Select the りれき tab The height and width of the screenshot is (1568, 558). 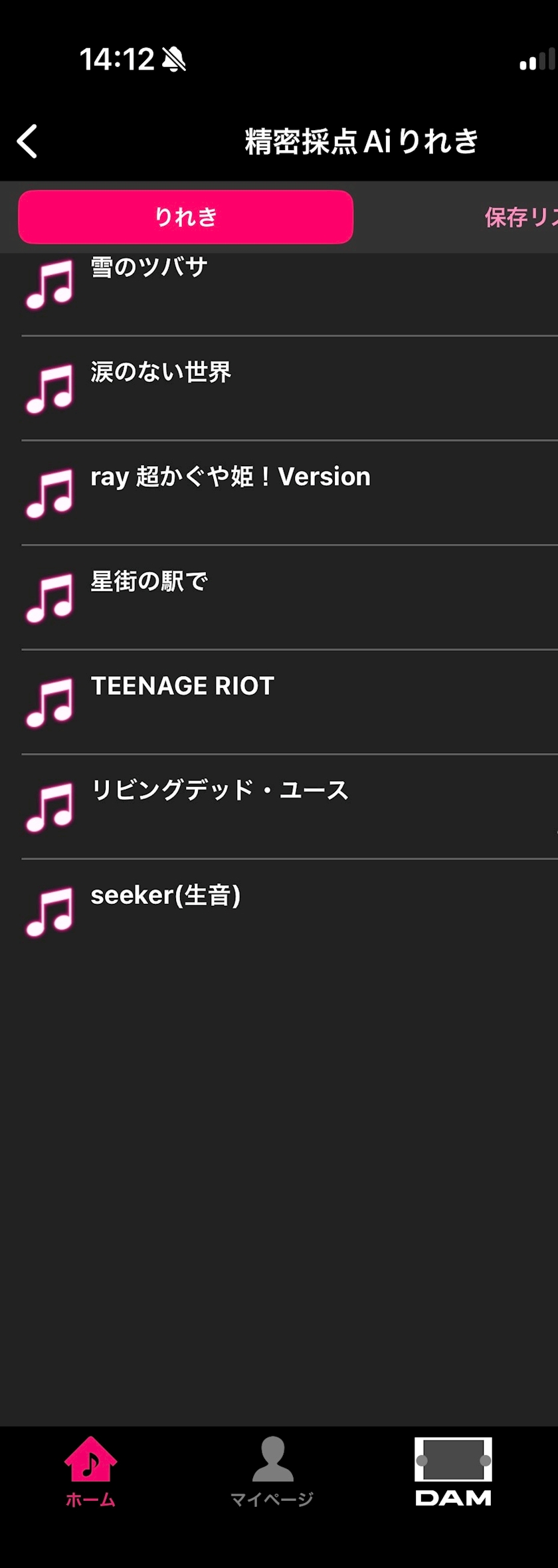[x=185, y=217]
